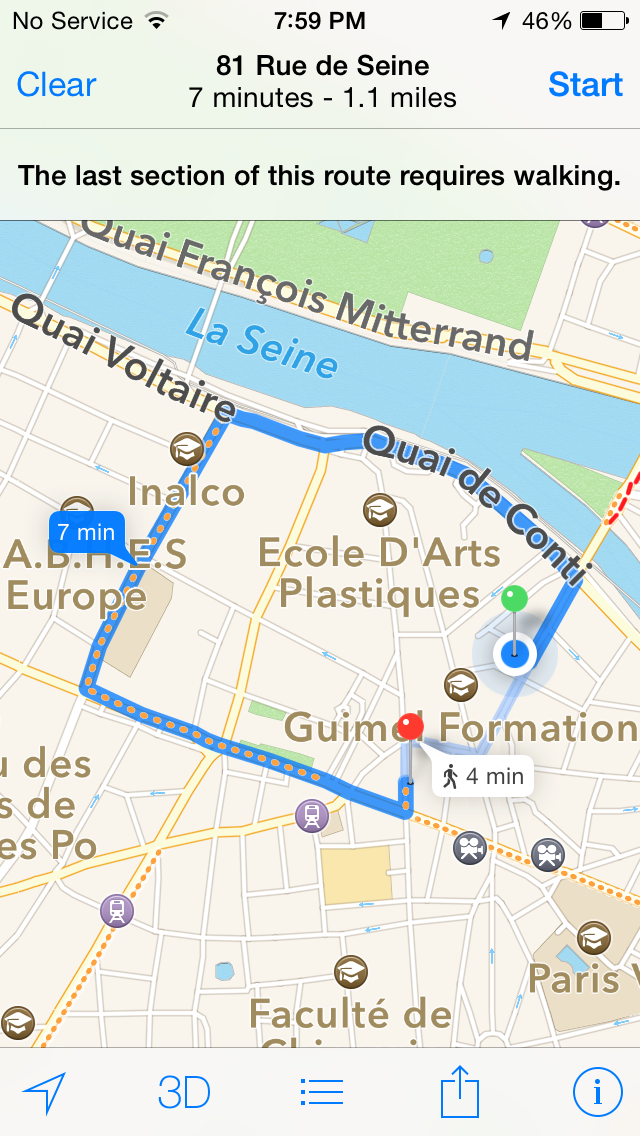Screen dimensions: 640x1136
Task: Tap Clear to remove the route
Action: tap(56, 84)
